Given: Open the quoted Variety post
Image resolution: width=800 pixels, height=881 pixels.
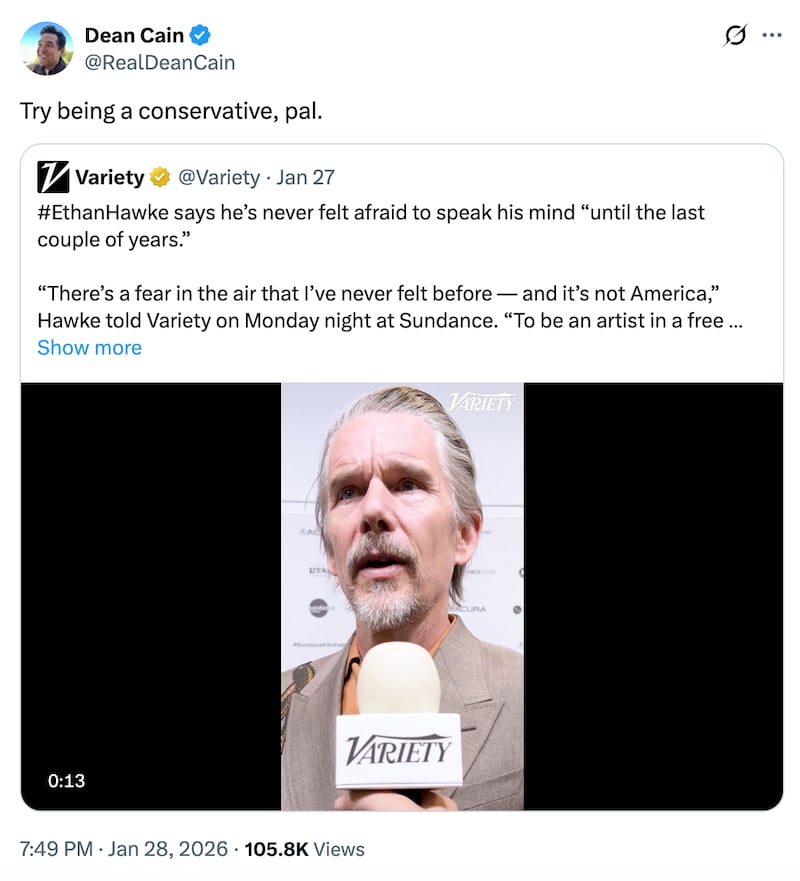Looking at the screenshot, I should coord(400,270).
